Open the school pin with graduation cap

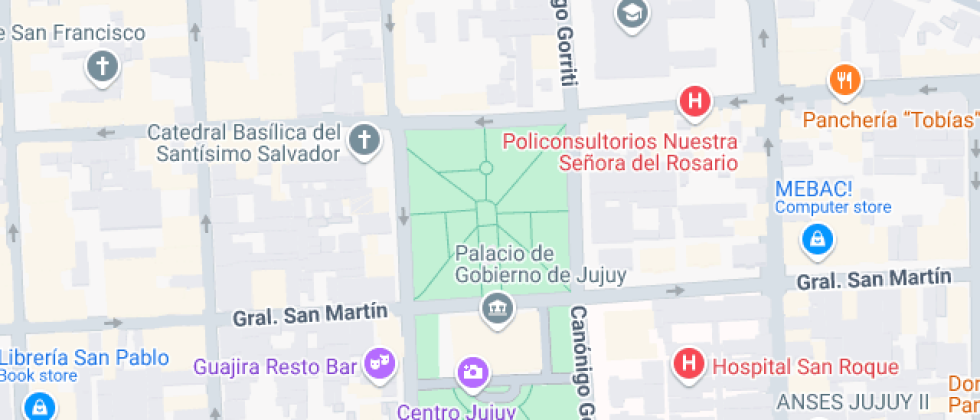coord(631,14)
